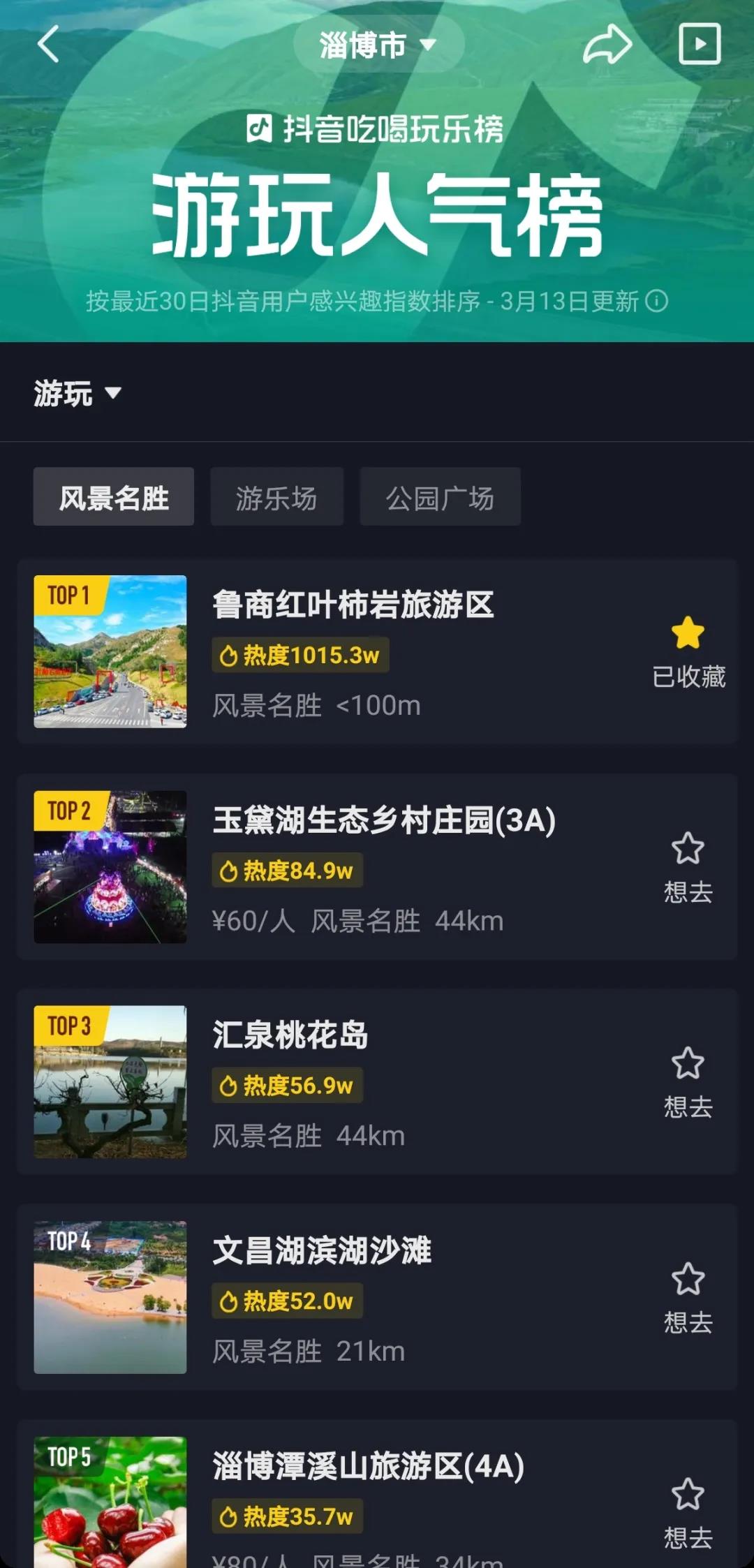Remove 鲁商红叶柿岩旅游区 from favorites
Viewport: 754px width, 1568px height.
tap(688, 652)
